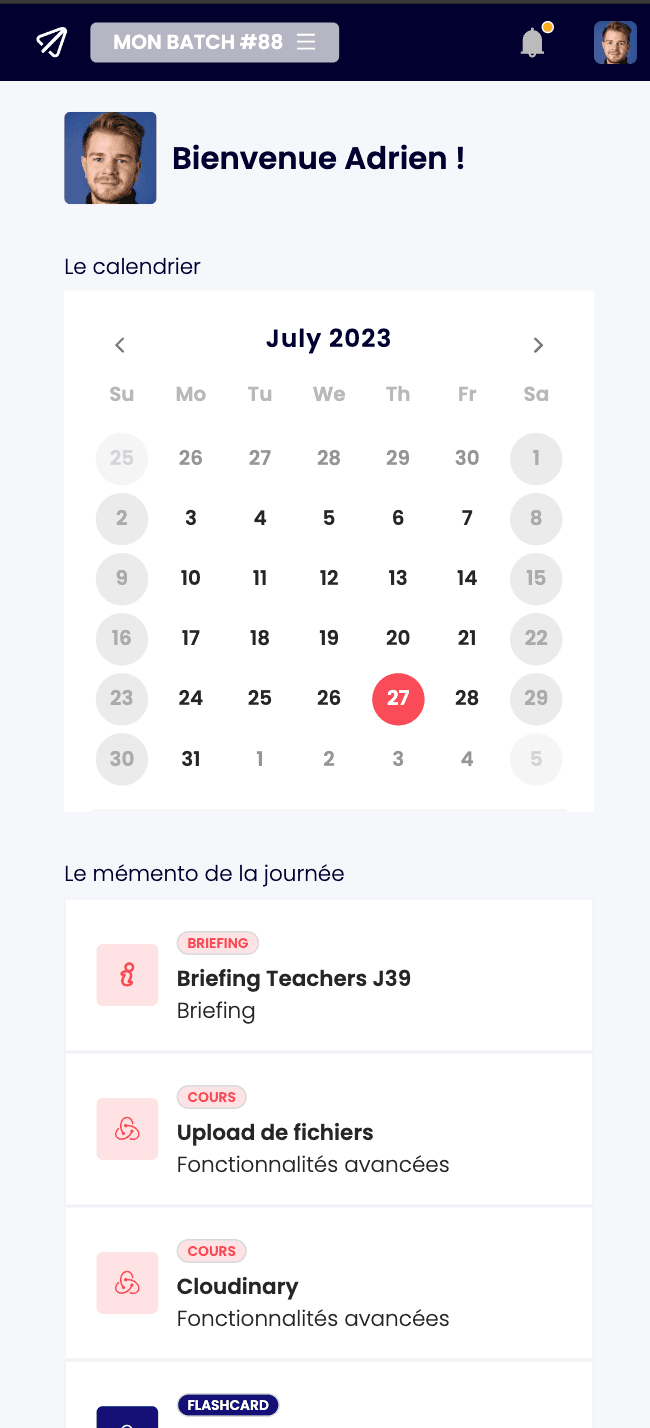Open the Upload de fichiers course

click(x=329, y=1130)
